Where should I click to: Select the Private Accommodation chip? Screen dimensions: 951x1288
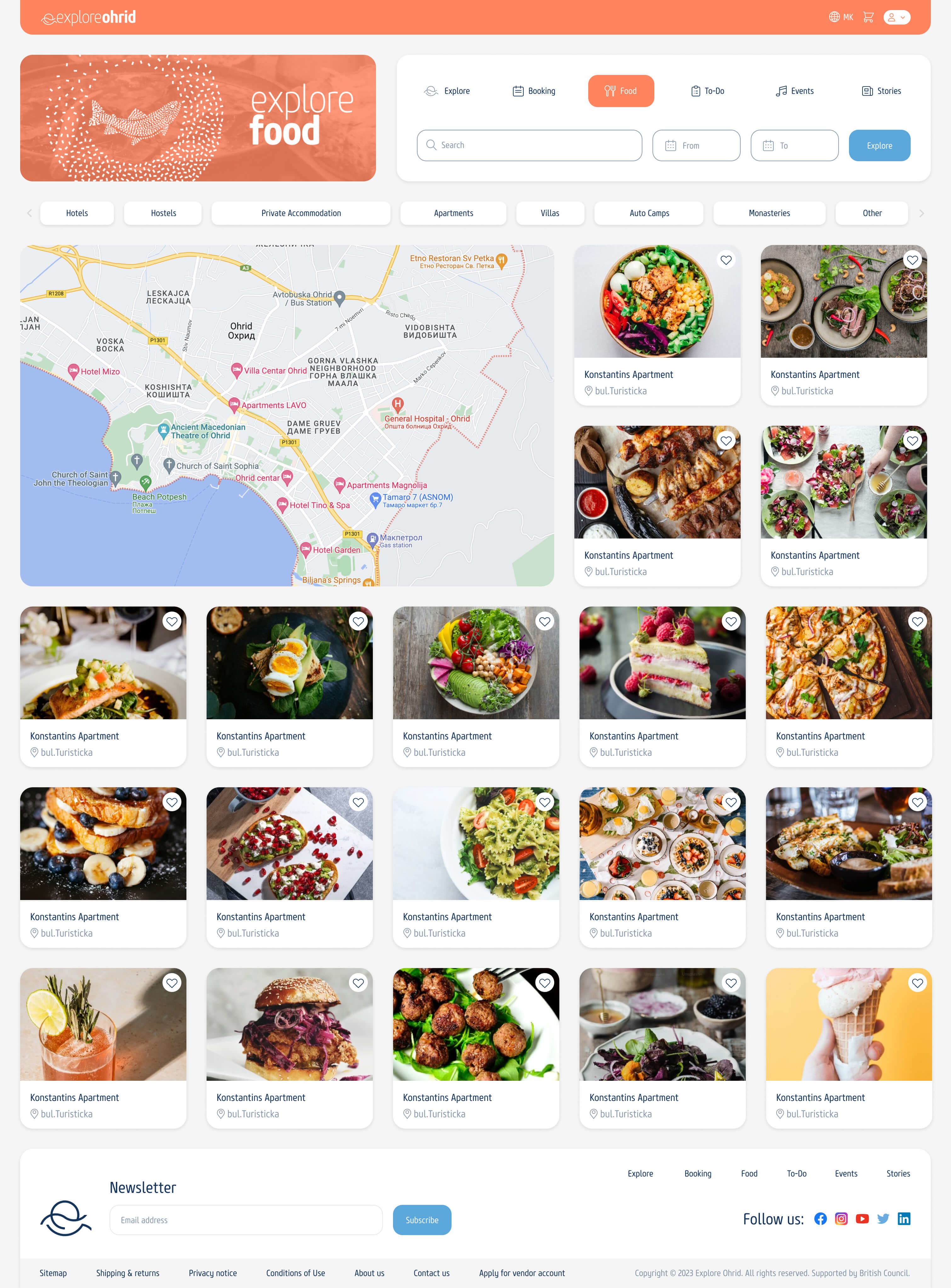pos(300,213)
